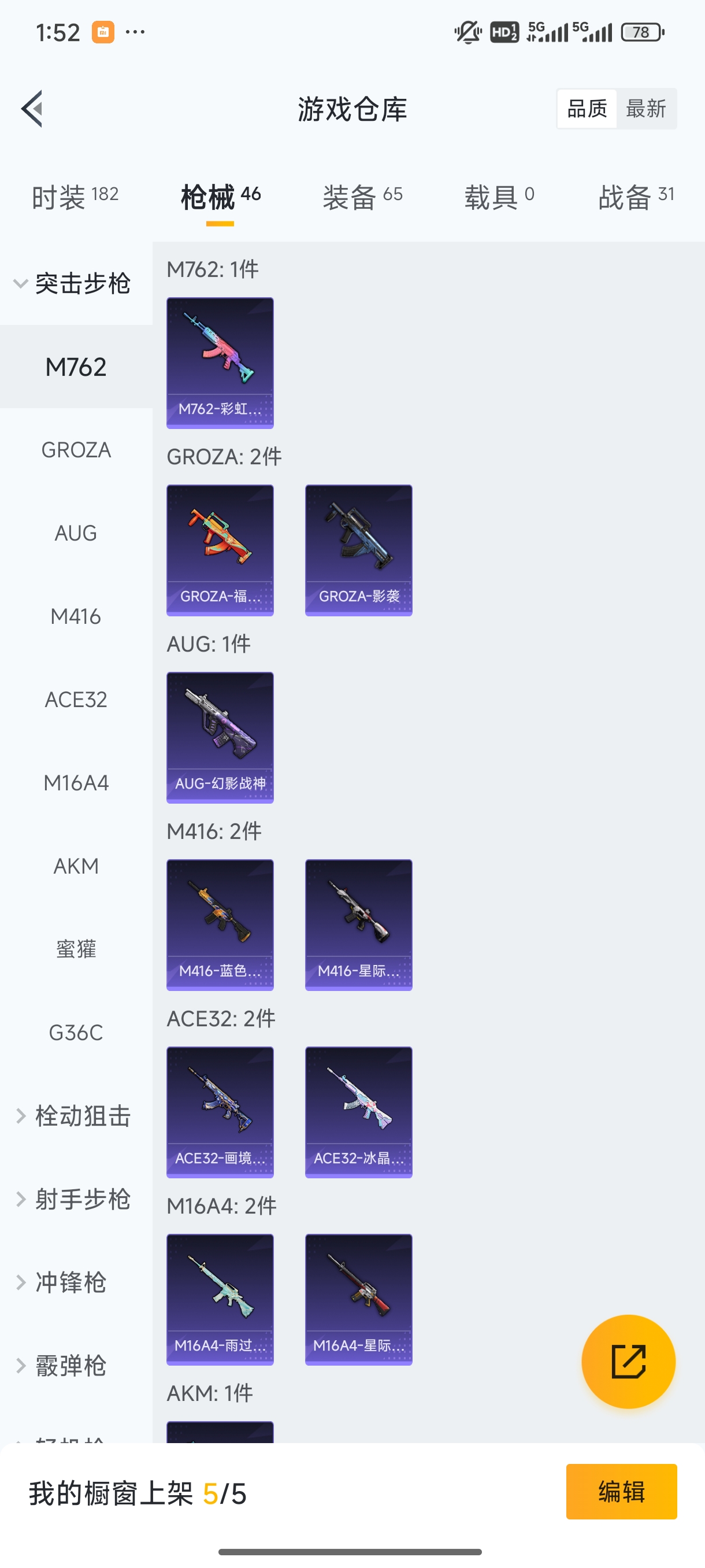The height and width of the screenshot is (1568, 705).
Task: Tap the 编辑 button for showcase
Action: [x=622, y=1492]
